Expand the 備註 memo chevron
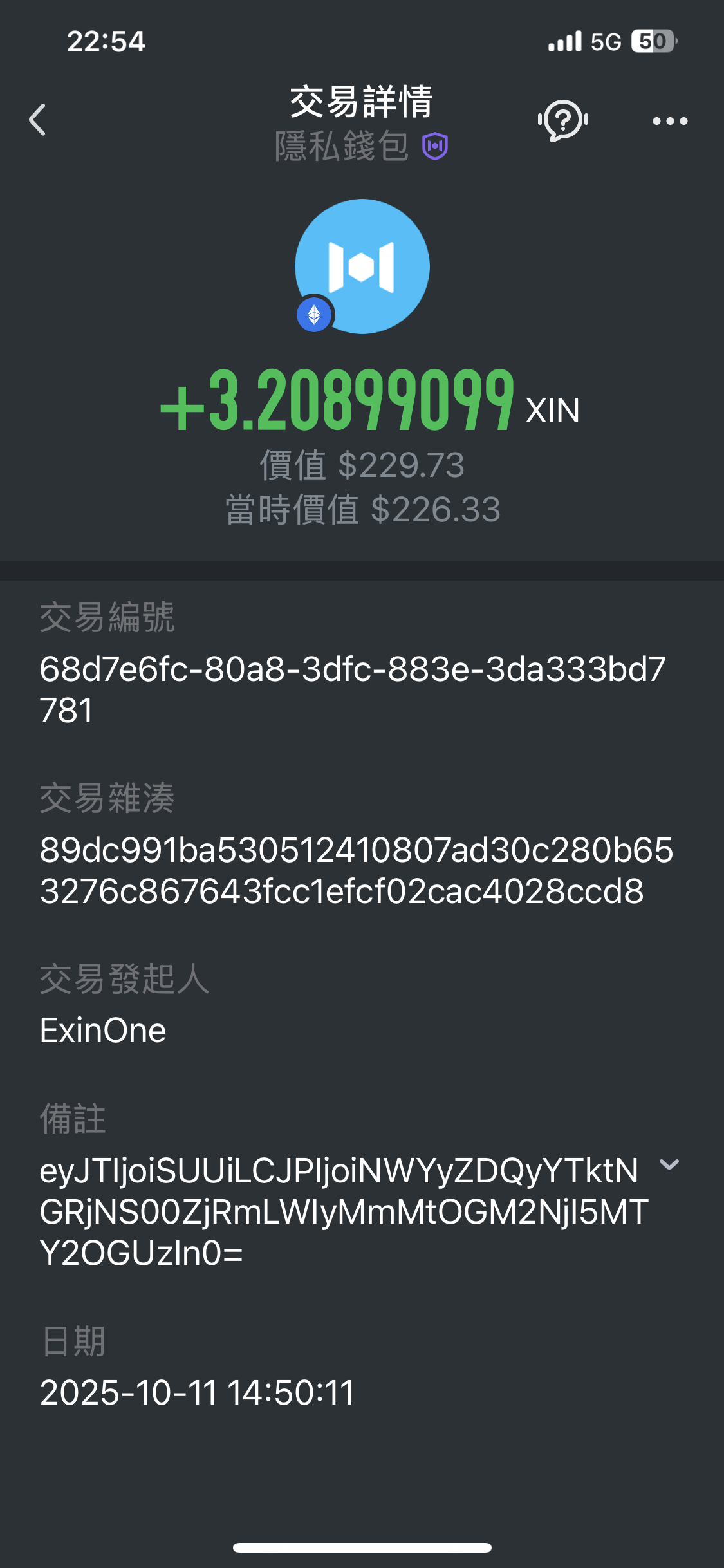 (x=669, y=1164)
